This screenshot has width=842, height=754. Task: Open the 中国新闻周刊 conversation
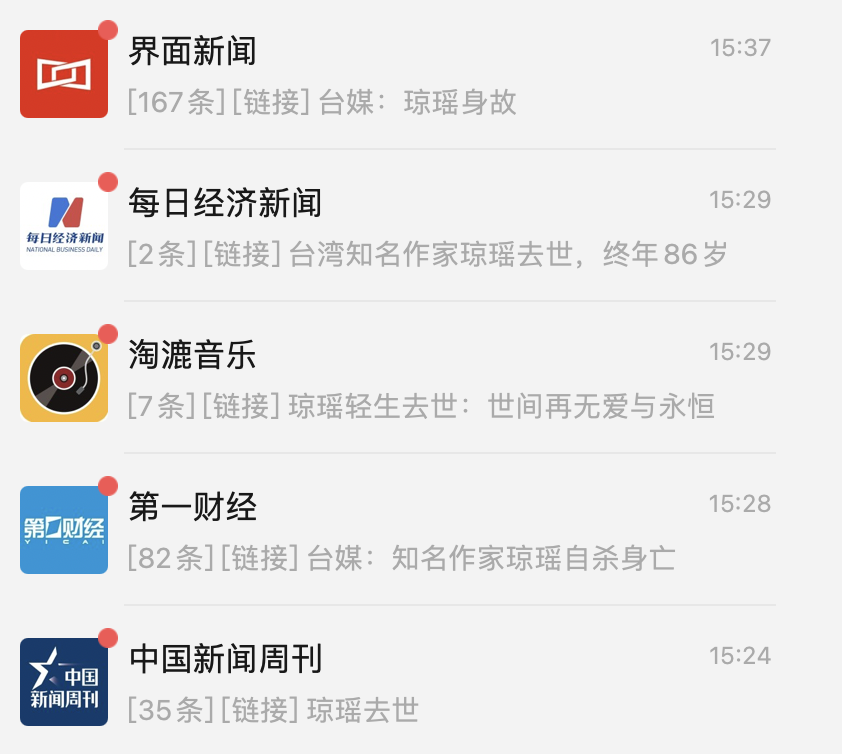tap(420, 683)
